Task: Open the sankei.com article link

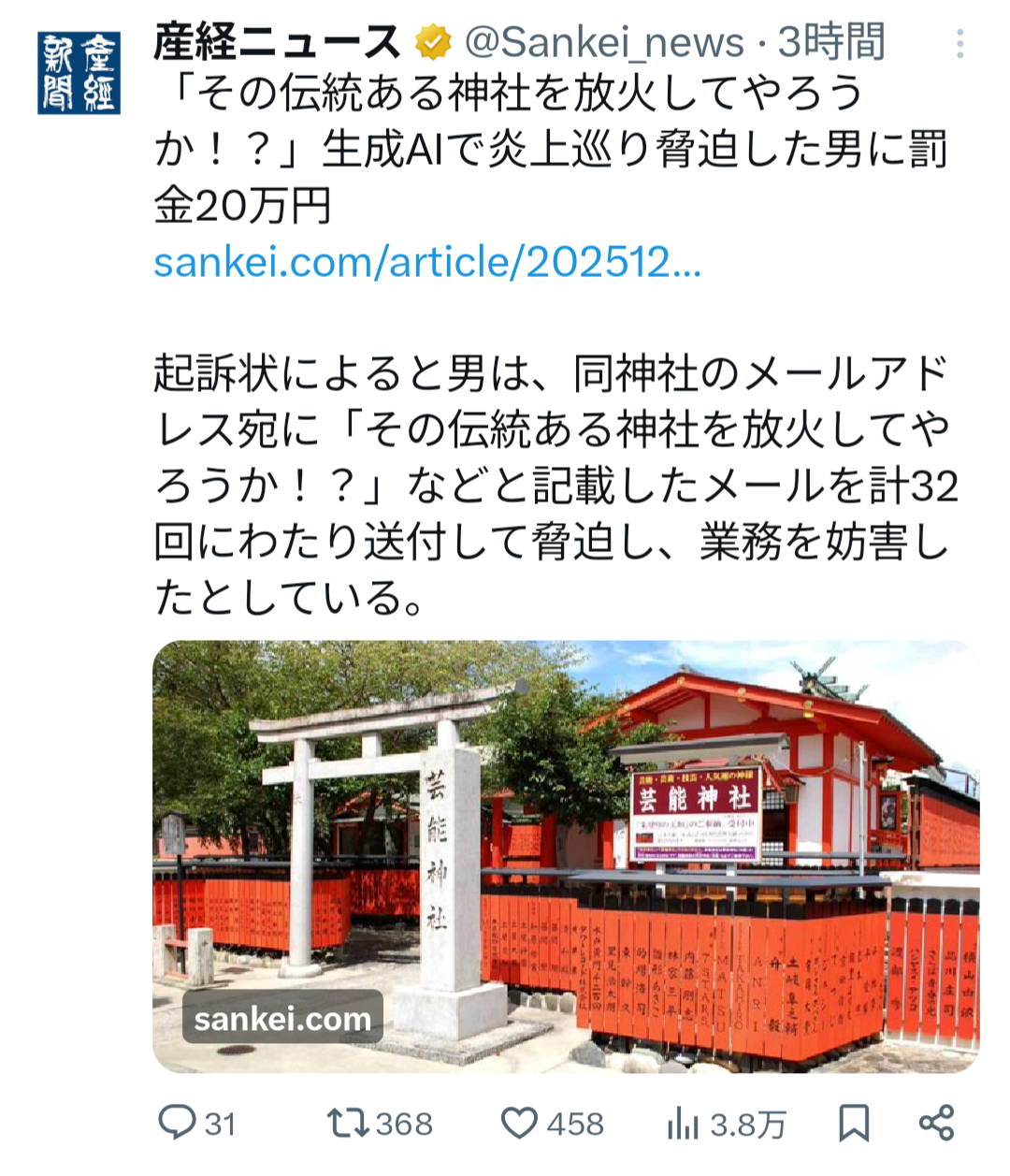Action: (x=426, y=263)
